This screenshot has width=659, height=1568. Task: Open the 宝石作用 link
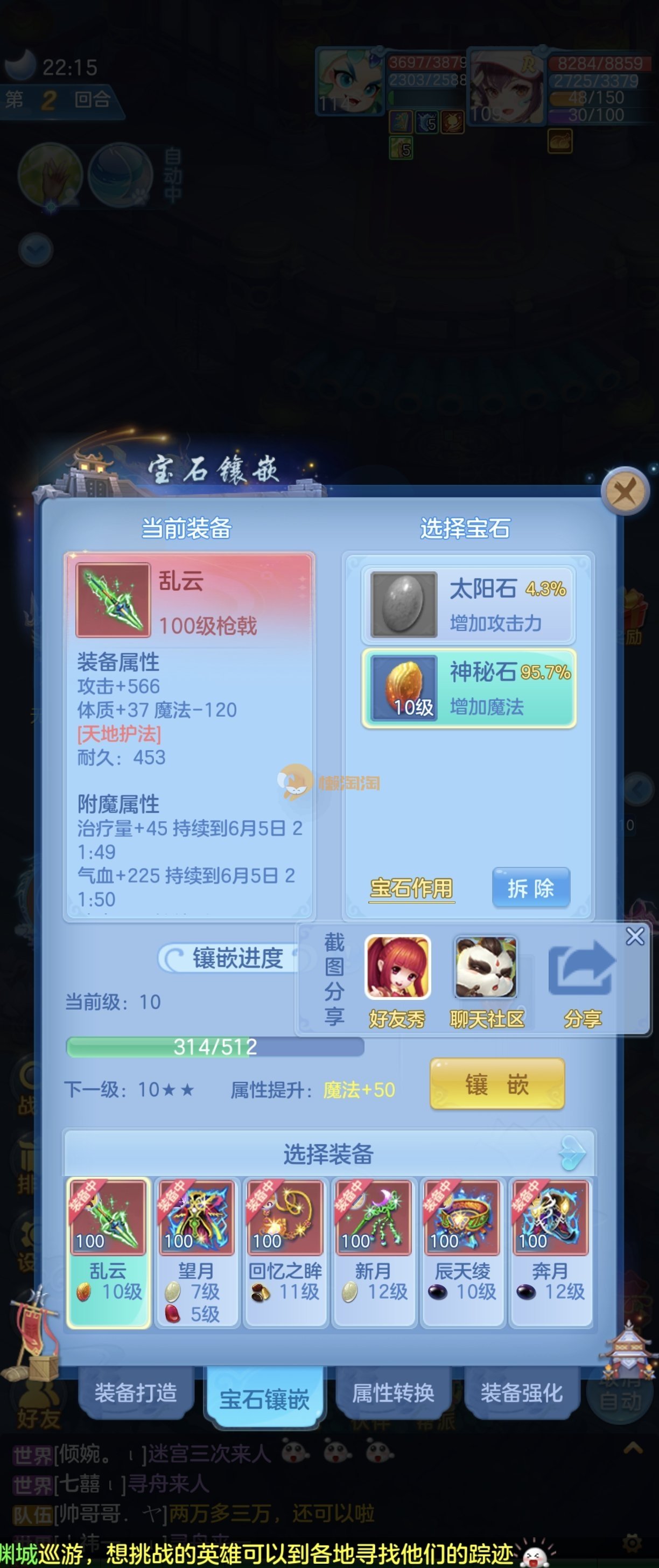pos(411,888)
